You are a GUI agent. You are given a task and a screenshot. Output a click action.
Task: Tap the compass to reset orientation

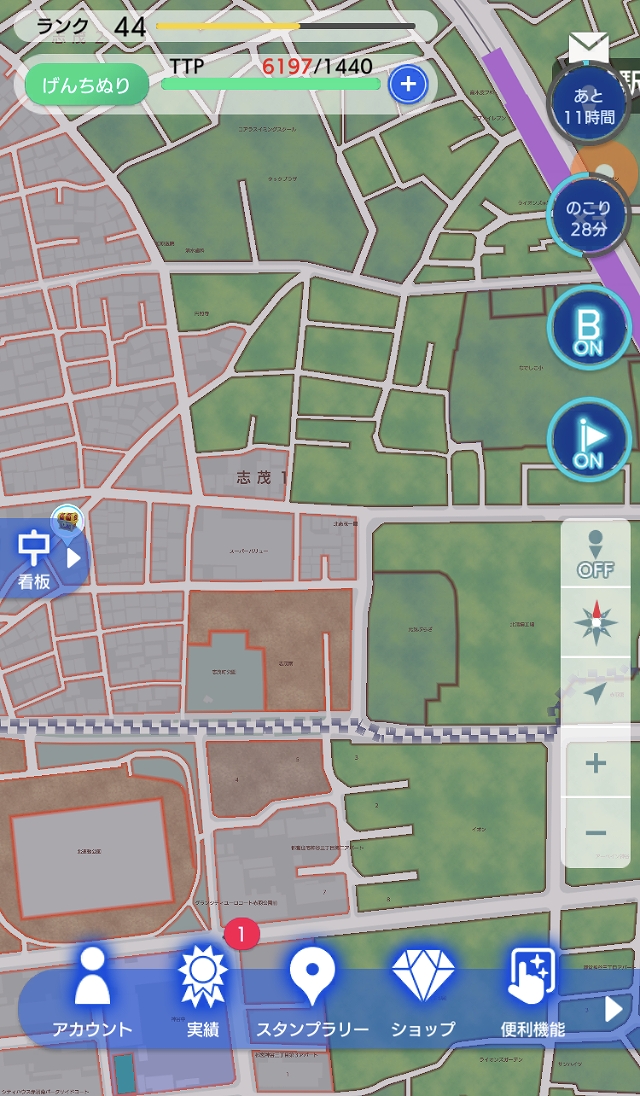pos(595,624)
